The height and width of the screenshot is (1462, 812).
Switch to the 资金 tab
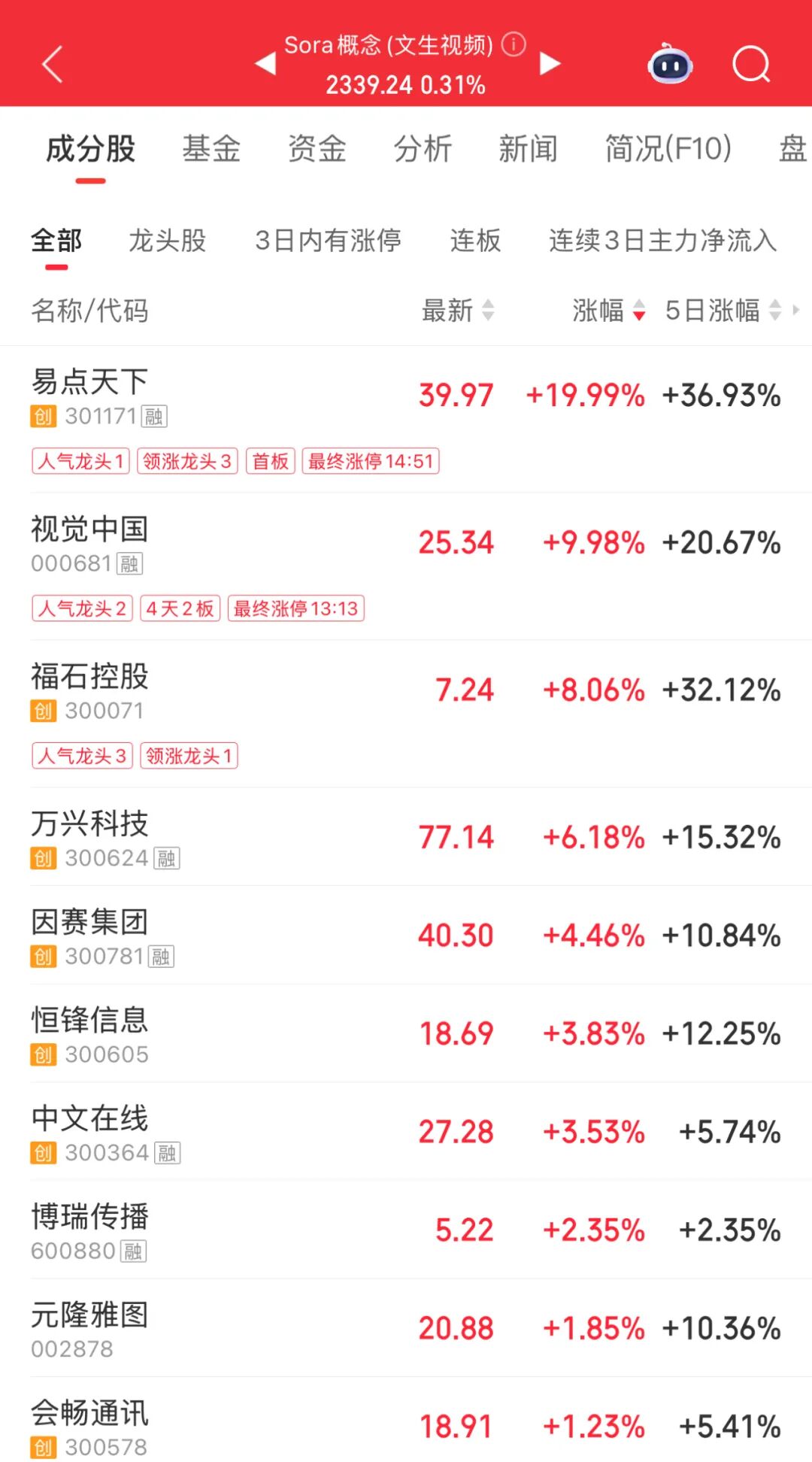tap(317, 149)
